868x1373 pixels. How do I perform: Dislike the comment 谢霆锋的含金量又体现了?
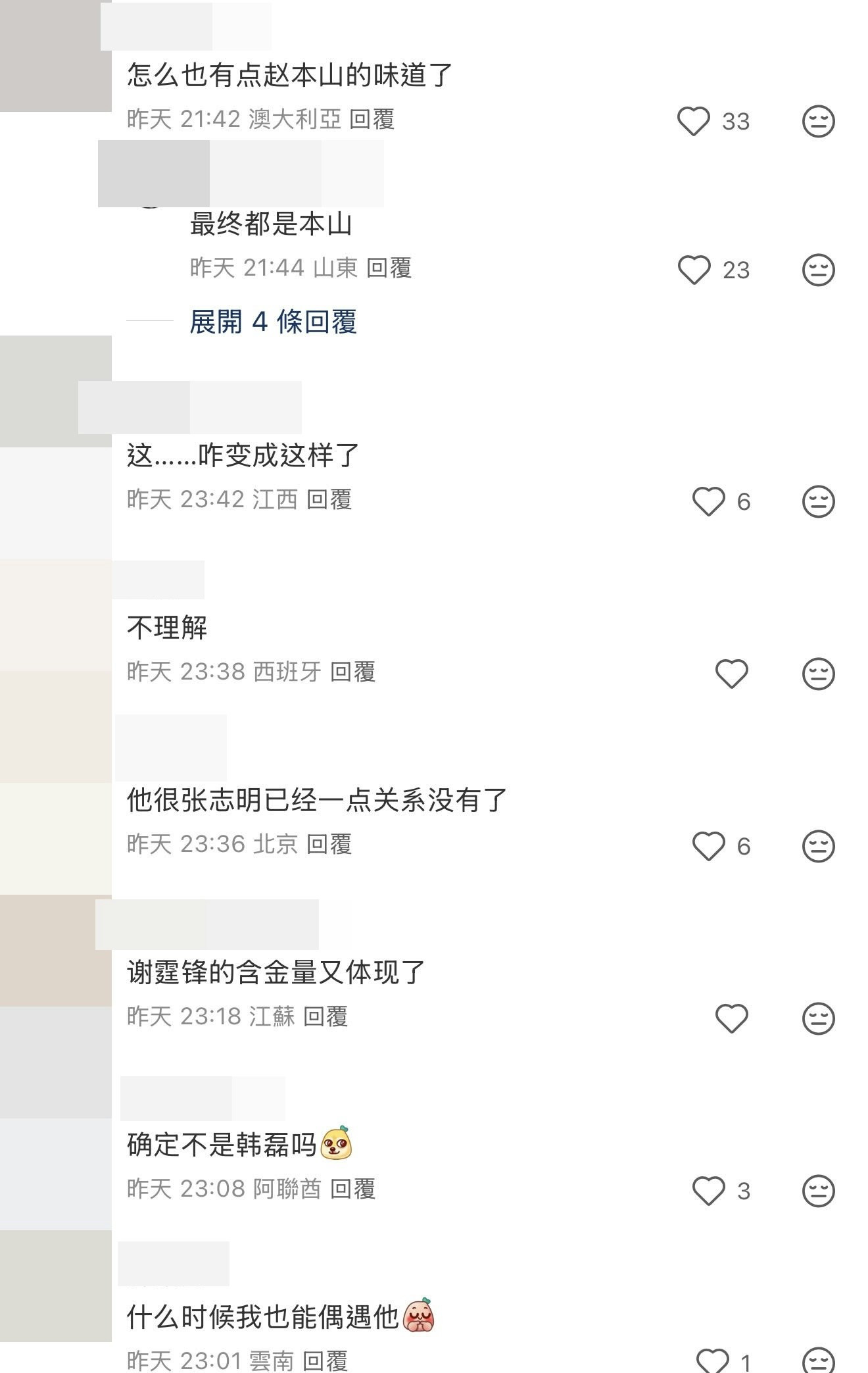point(818,1018)
